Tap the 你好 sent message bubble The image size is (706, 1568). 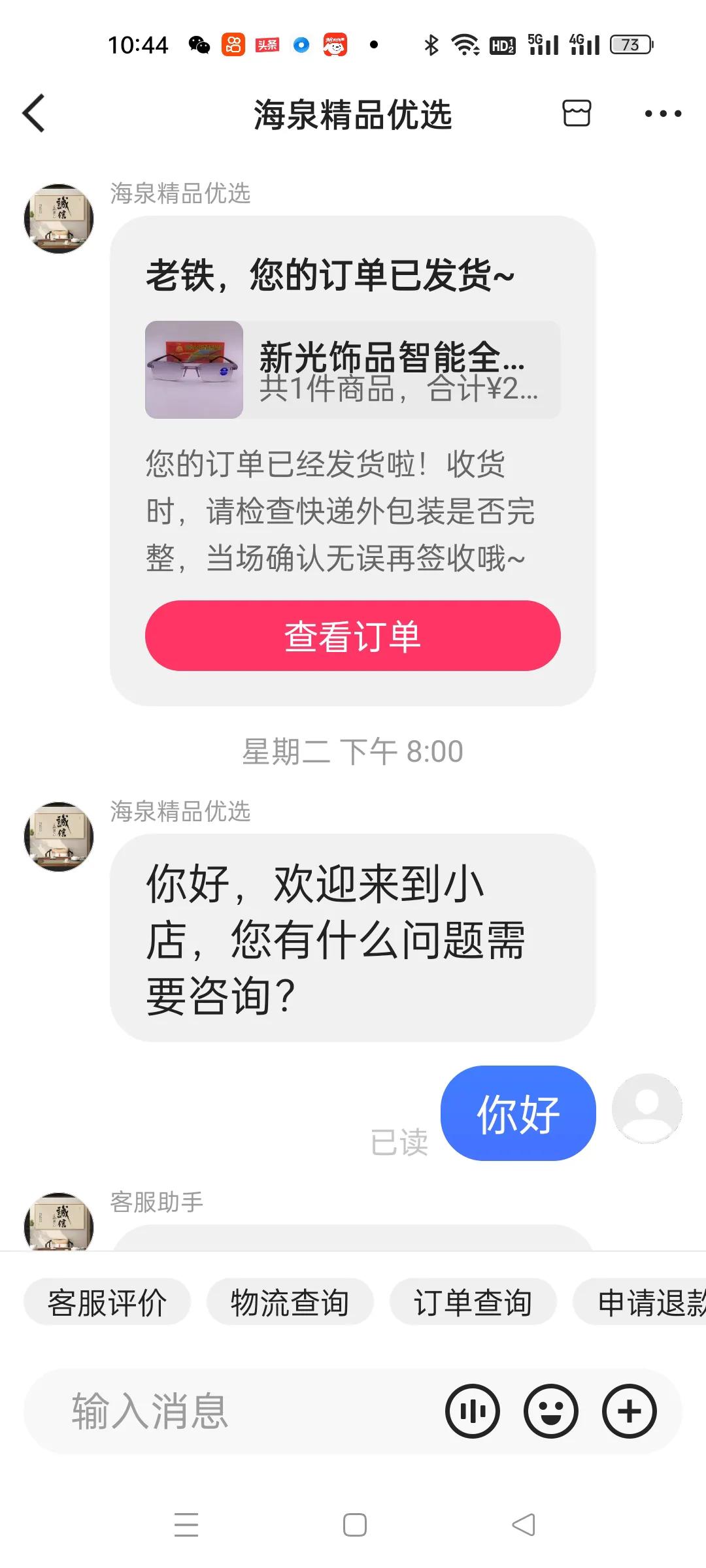pos(518,1113)
